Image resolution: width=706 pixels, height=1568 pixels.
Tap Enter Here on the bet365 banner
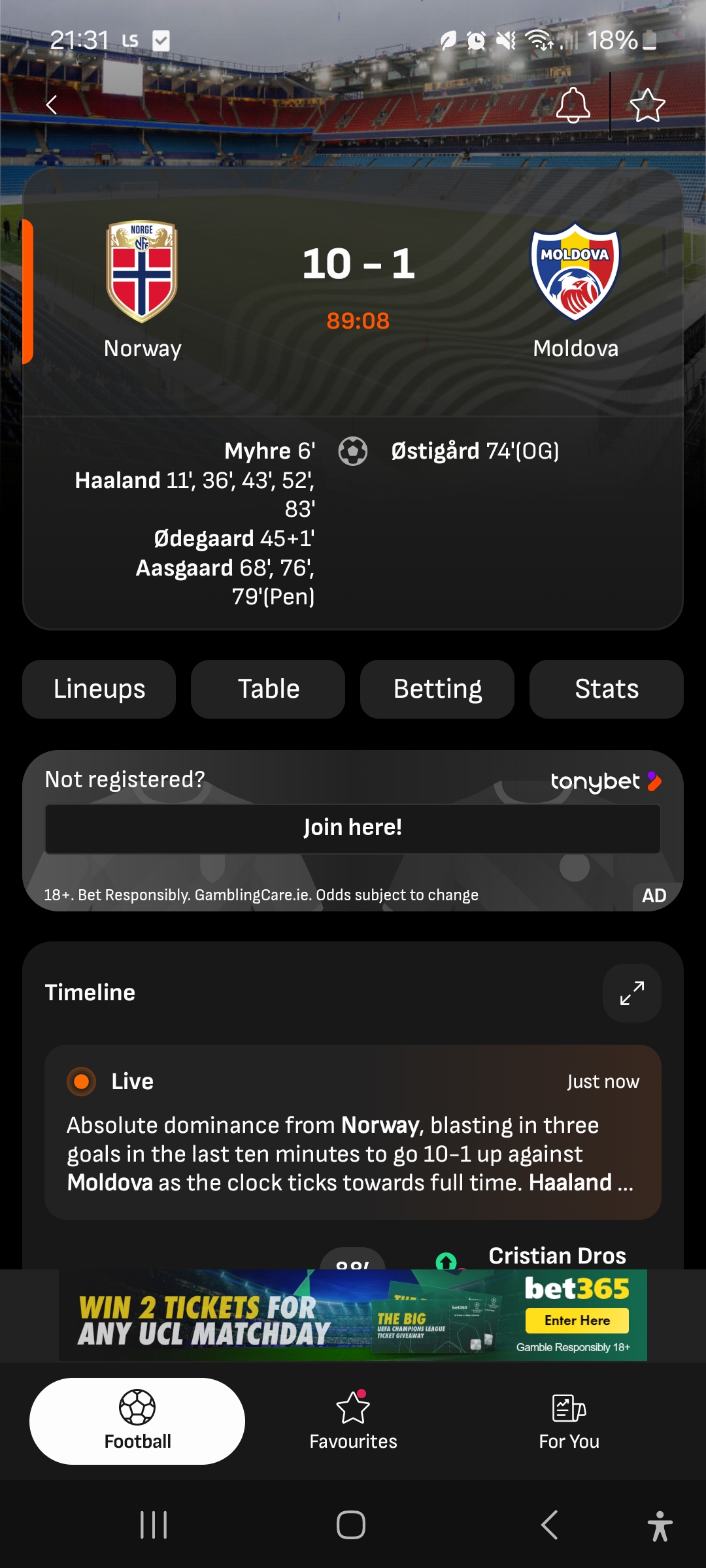(x=577, y=1320)
